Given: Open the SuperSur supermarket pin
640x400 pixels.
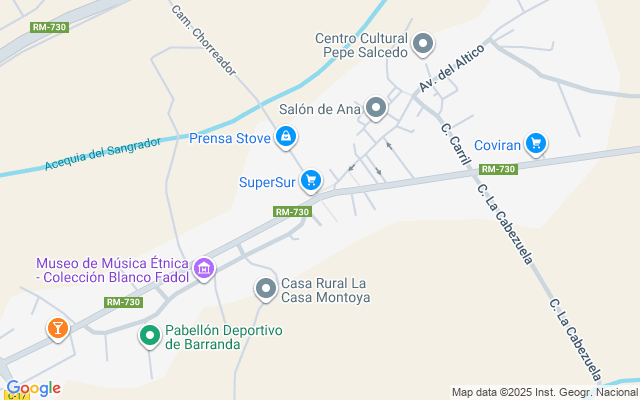Looking at the screenshot, I should [x=311, y=179].
